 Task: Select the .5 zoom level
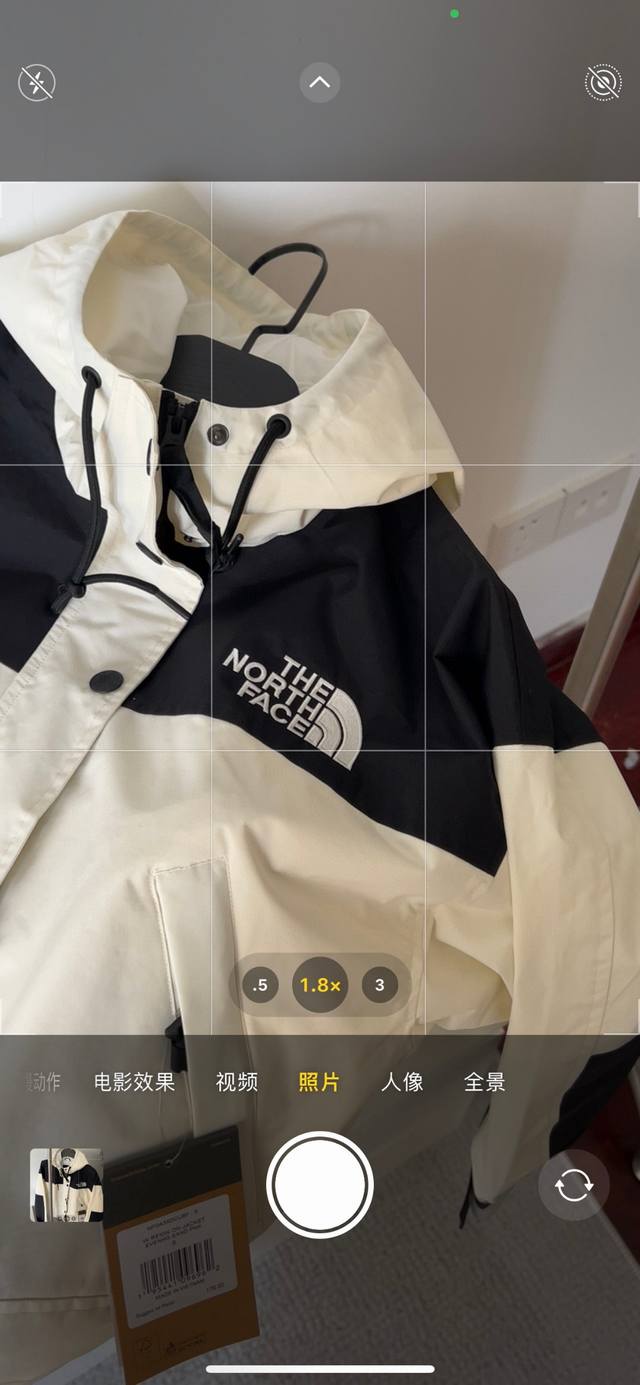261,985
